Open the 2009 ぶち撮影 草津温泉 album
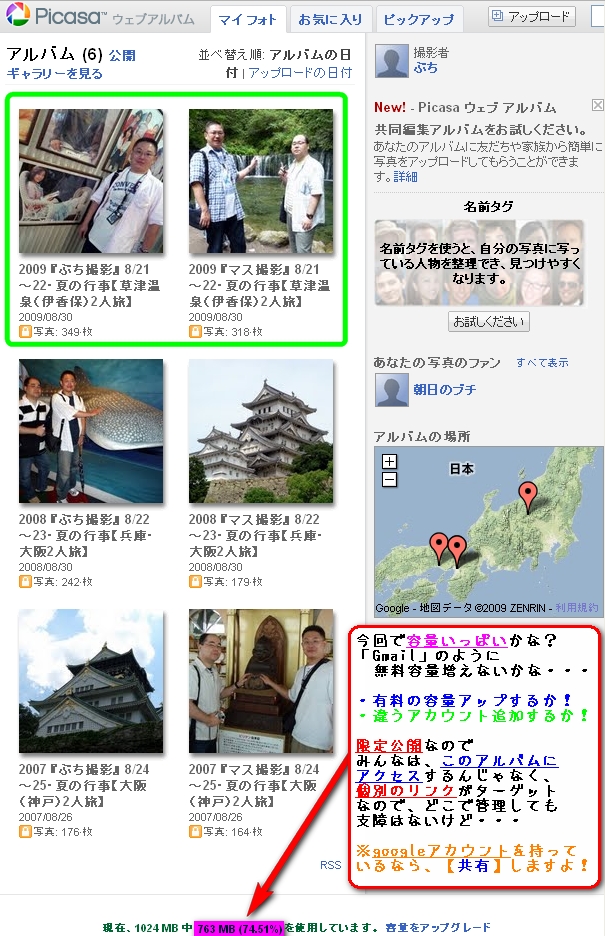 pyautogui.click(x=91, y=181)
